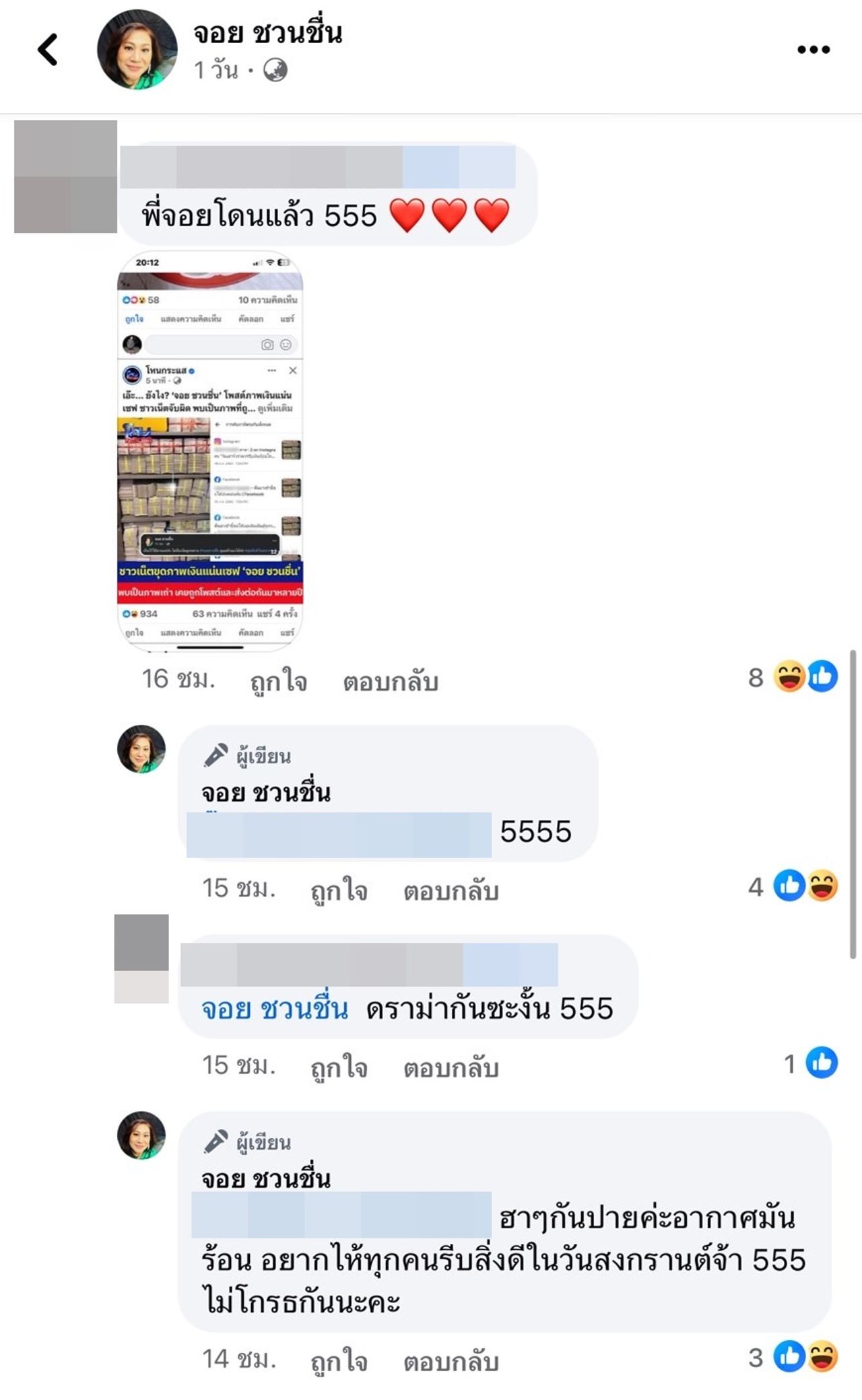Open the three-dot overflow menu

(813, 50)
